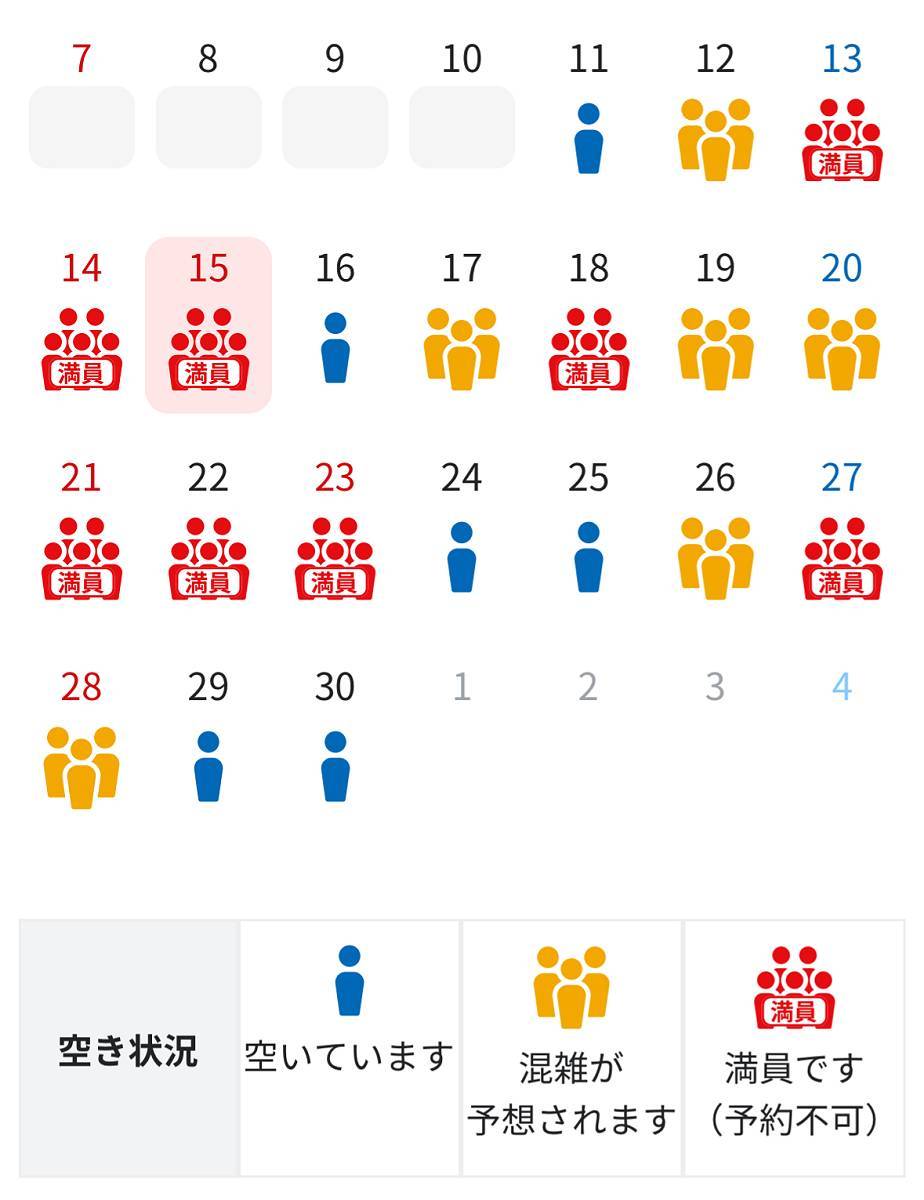Tap the highlighted 15th date cell
This screenshot has height=1200, width=924.
point(208,325)
